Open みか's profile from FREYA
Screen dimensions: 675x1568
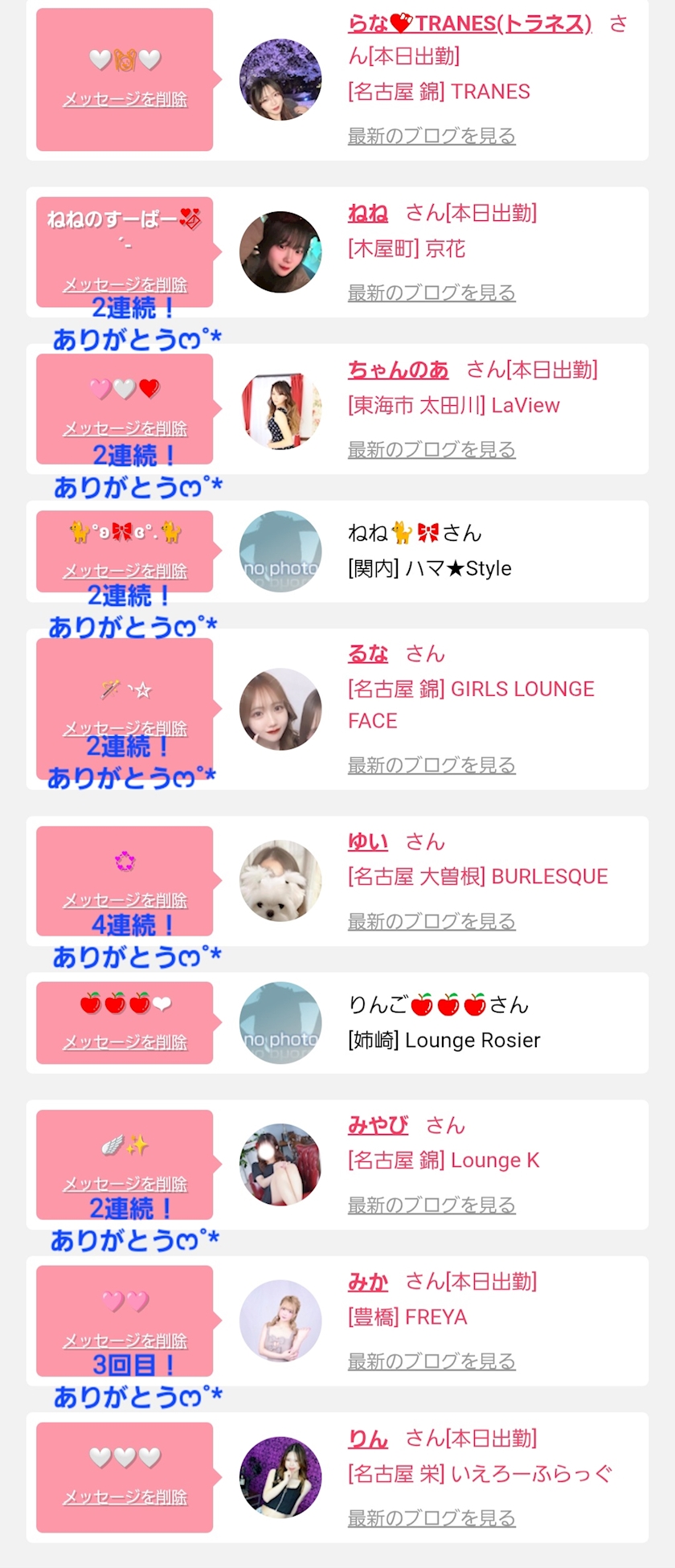coord(368,1281)
